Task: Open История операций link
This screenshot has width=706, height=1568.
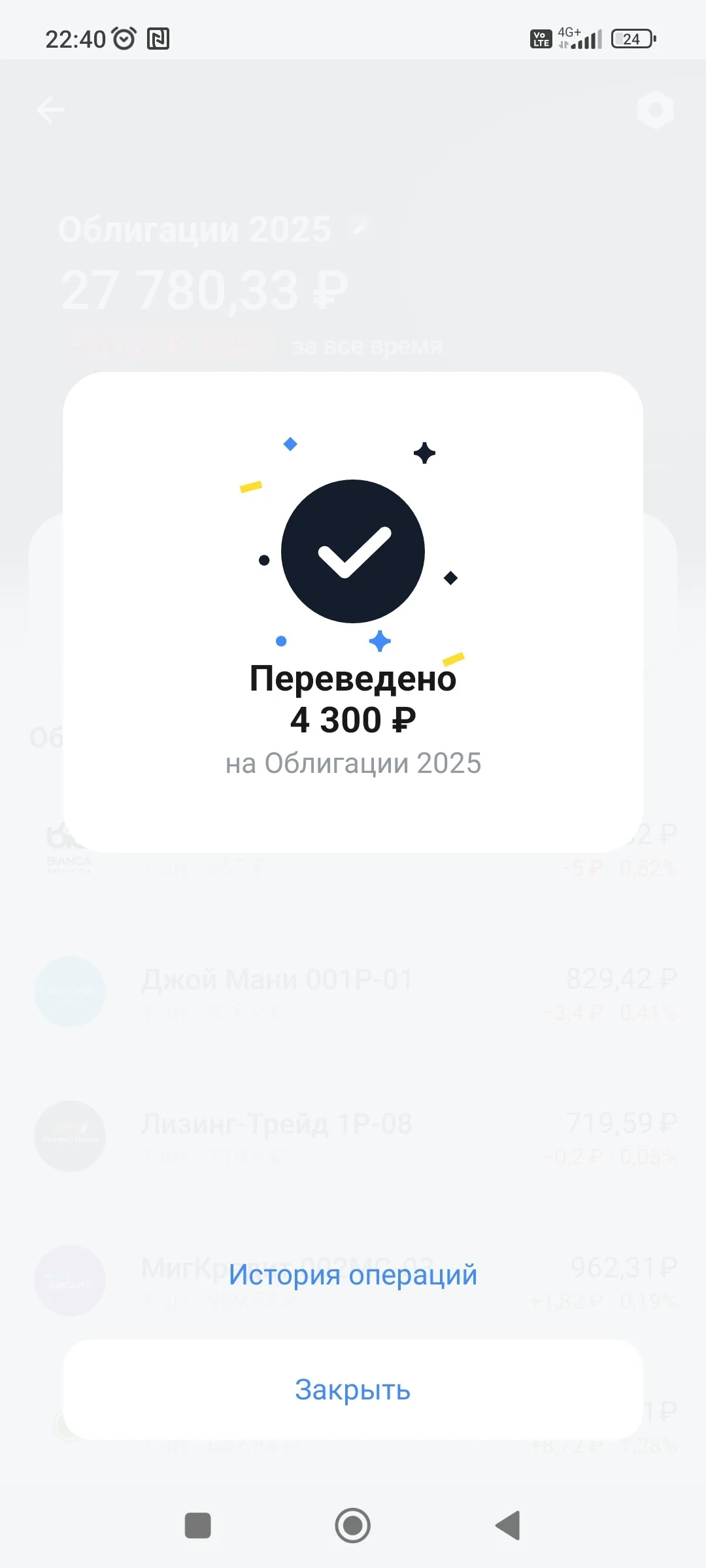Action: (x=353, y=1275)
